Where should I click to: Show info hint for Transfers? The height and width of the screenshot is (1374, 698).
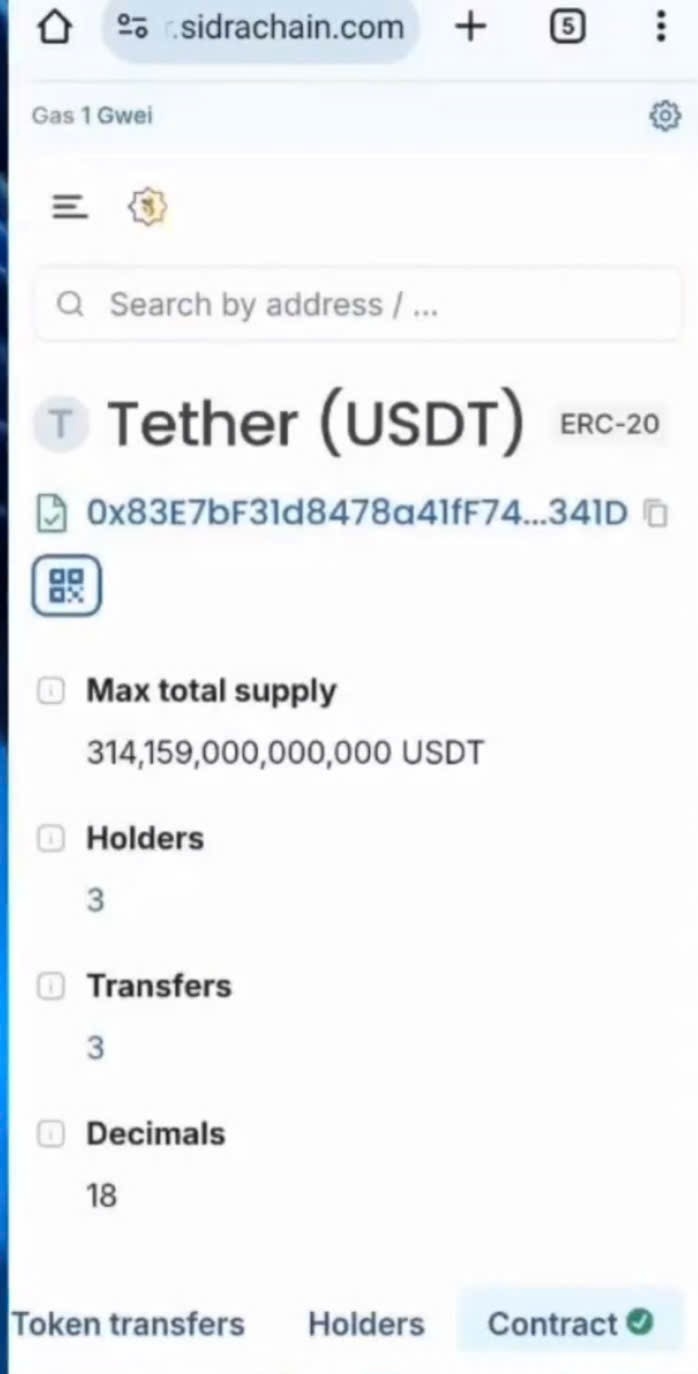51,986
